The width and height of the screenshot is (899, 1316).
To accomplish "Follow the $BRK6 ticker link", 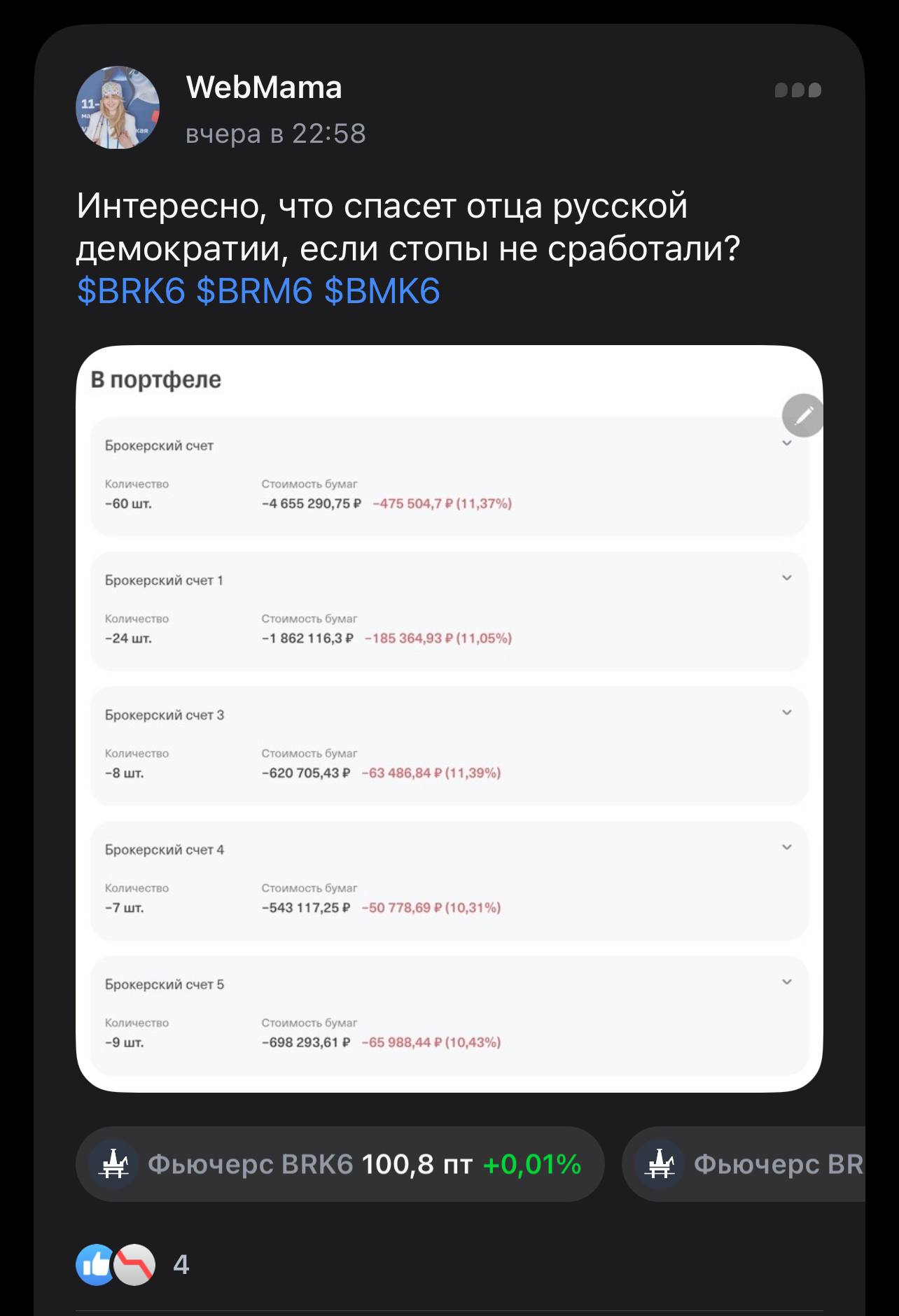I will 131,291.
